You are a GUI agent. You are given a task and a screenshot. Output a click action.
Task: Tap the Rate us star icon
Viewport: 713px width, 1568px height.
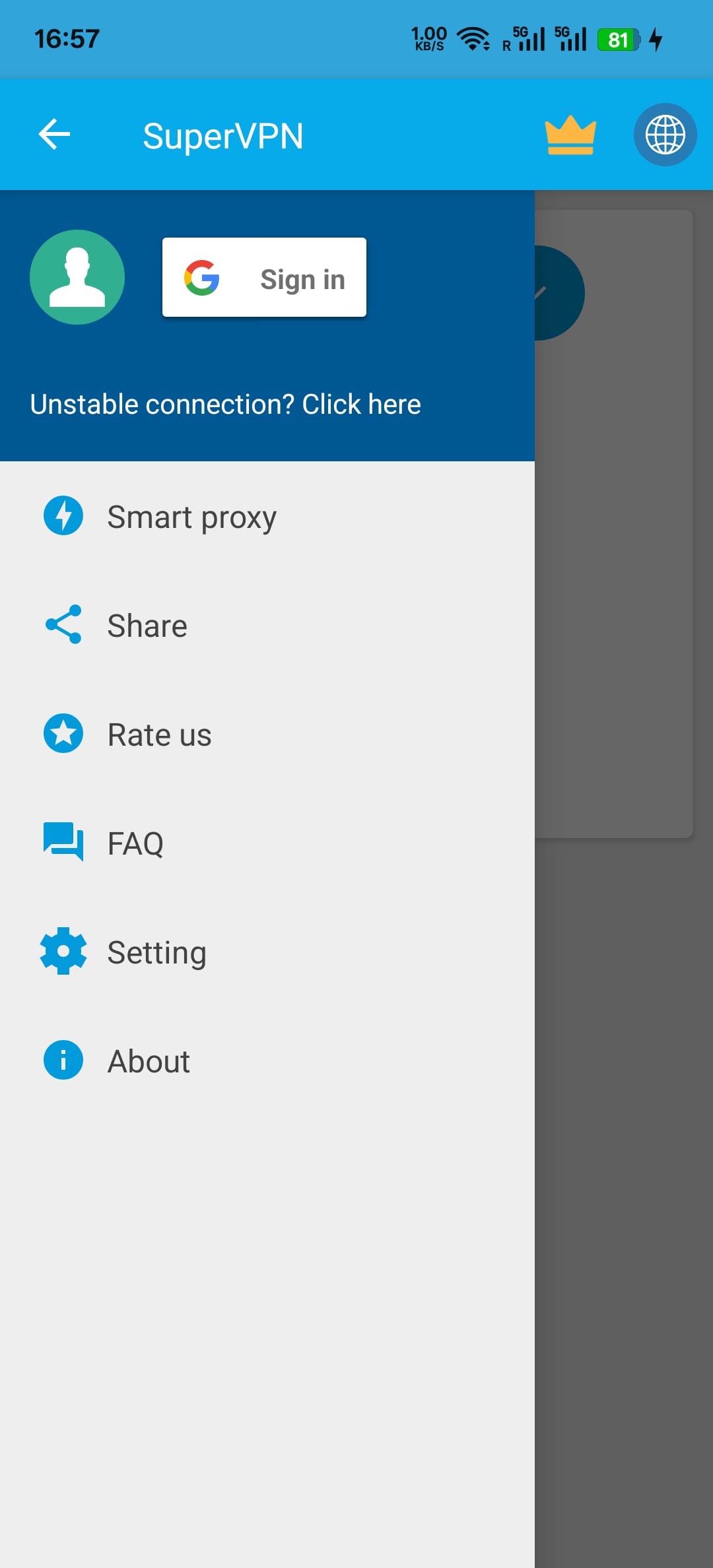(x=63, y=733)
